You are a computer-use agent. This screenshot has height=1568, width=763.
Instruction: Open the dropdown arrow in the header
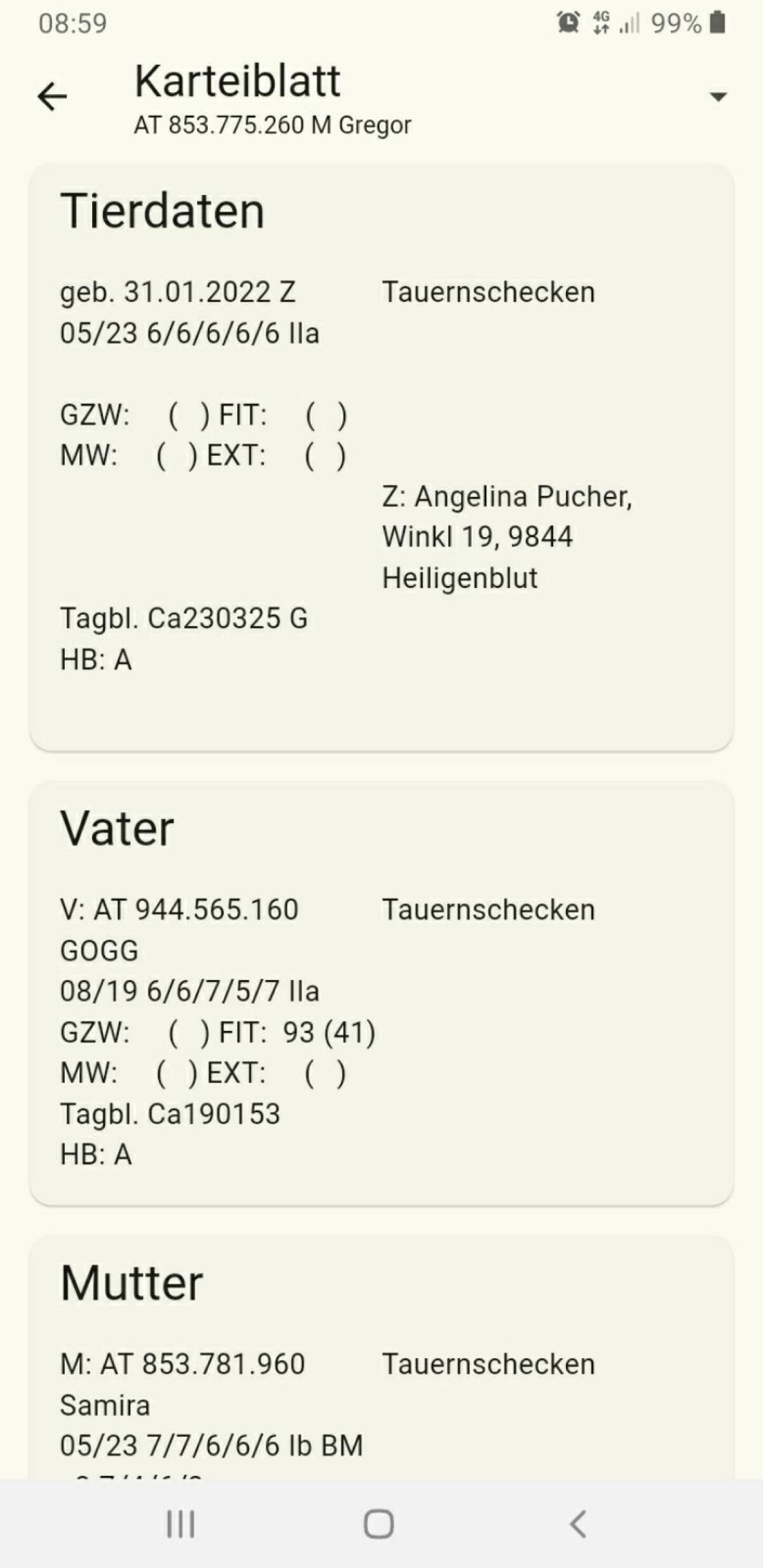pos(718,97)
